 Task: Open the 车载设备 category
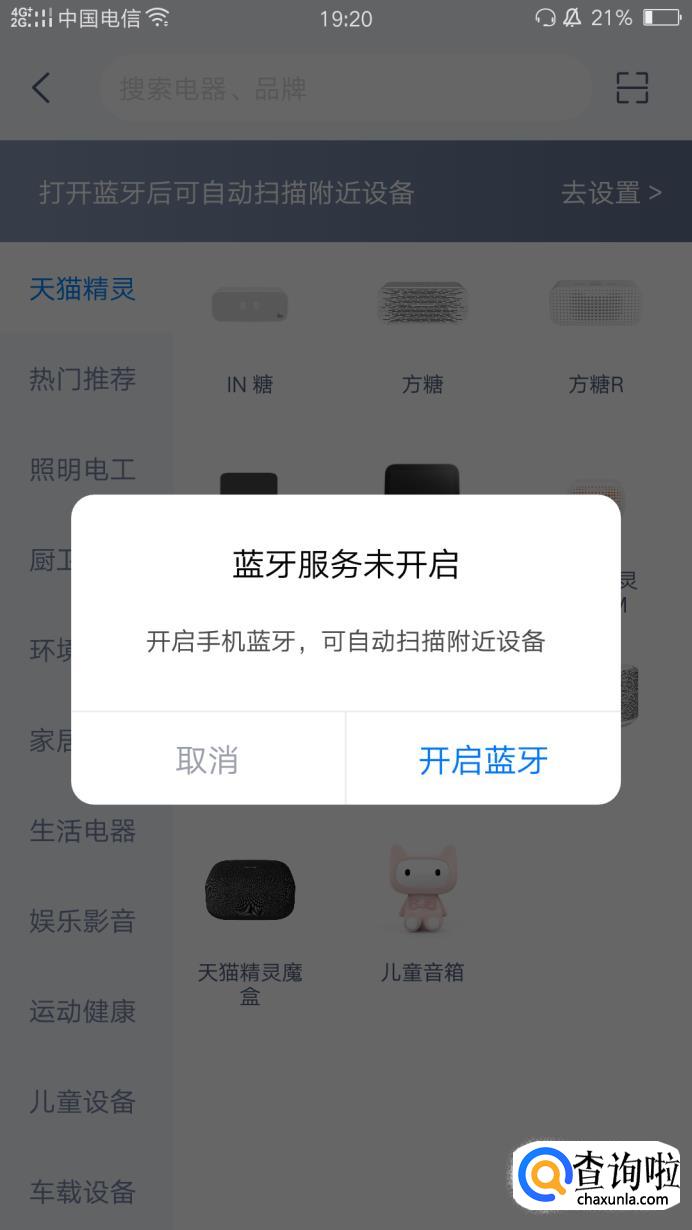(83, 1192)
